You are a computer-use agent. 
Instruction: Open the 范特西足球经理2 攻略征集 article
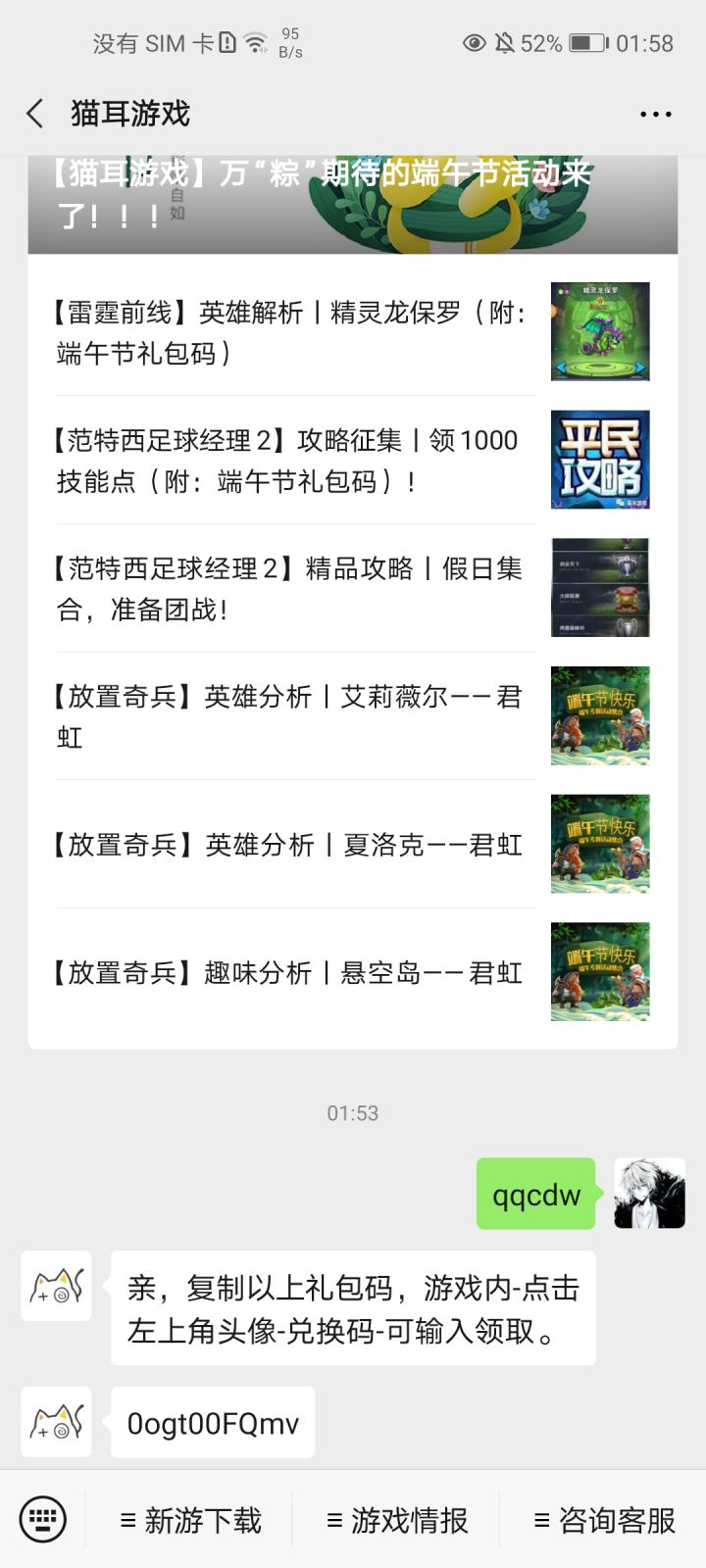coord(353,460)
